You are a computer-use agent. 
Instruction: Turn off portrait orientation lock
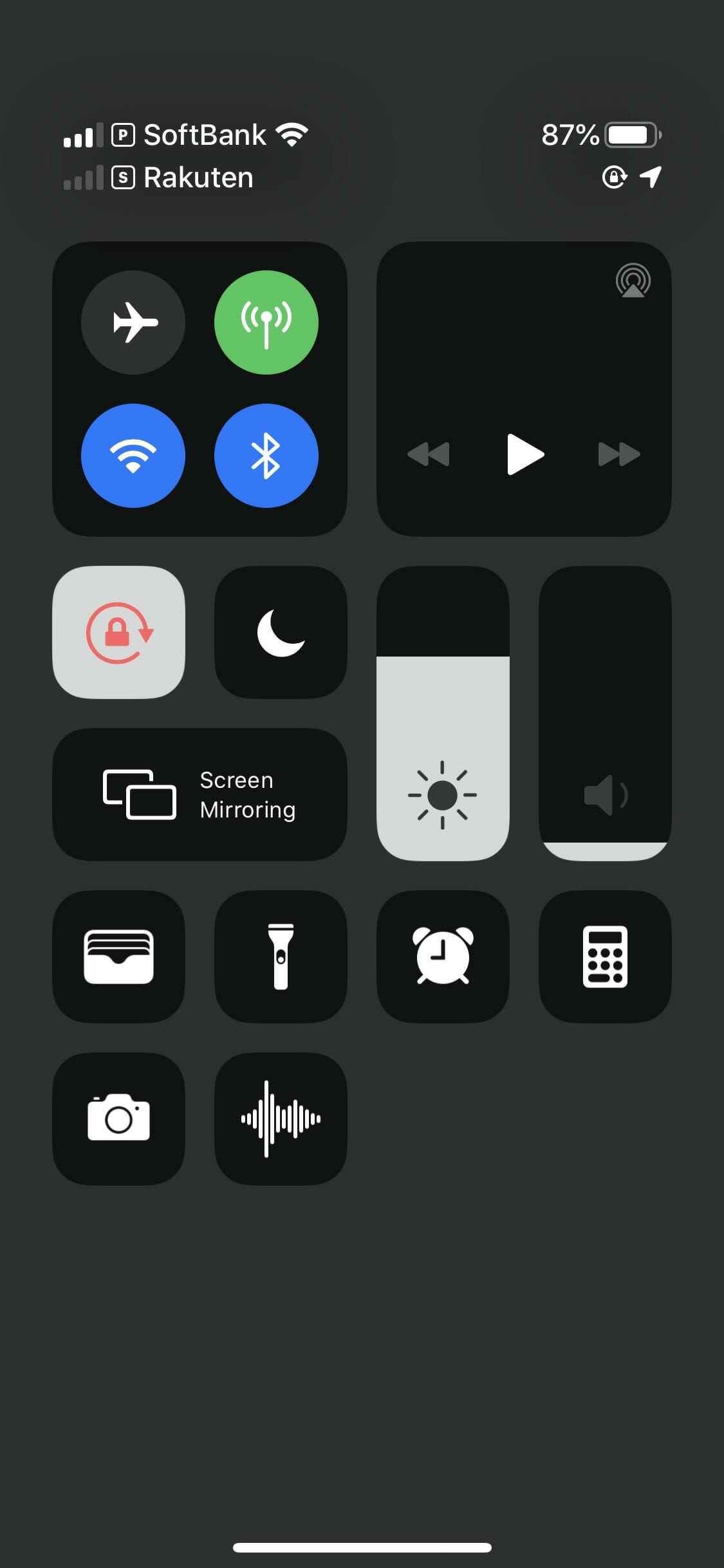click(x=119, y=633)
